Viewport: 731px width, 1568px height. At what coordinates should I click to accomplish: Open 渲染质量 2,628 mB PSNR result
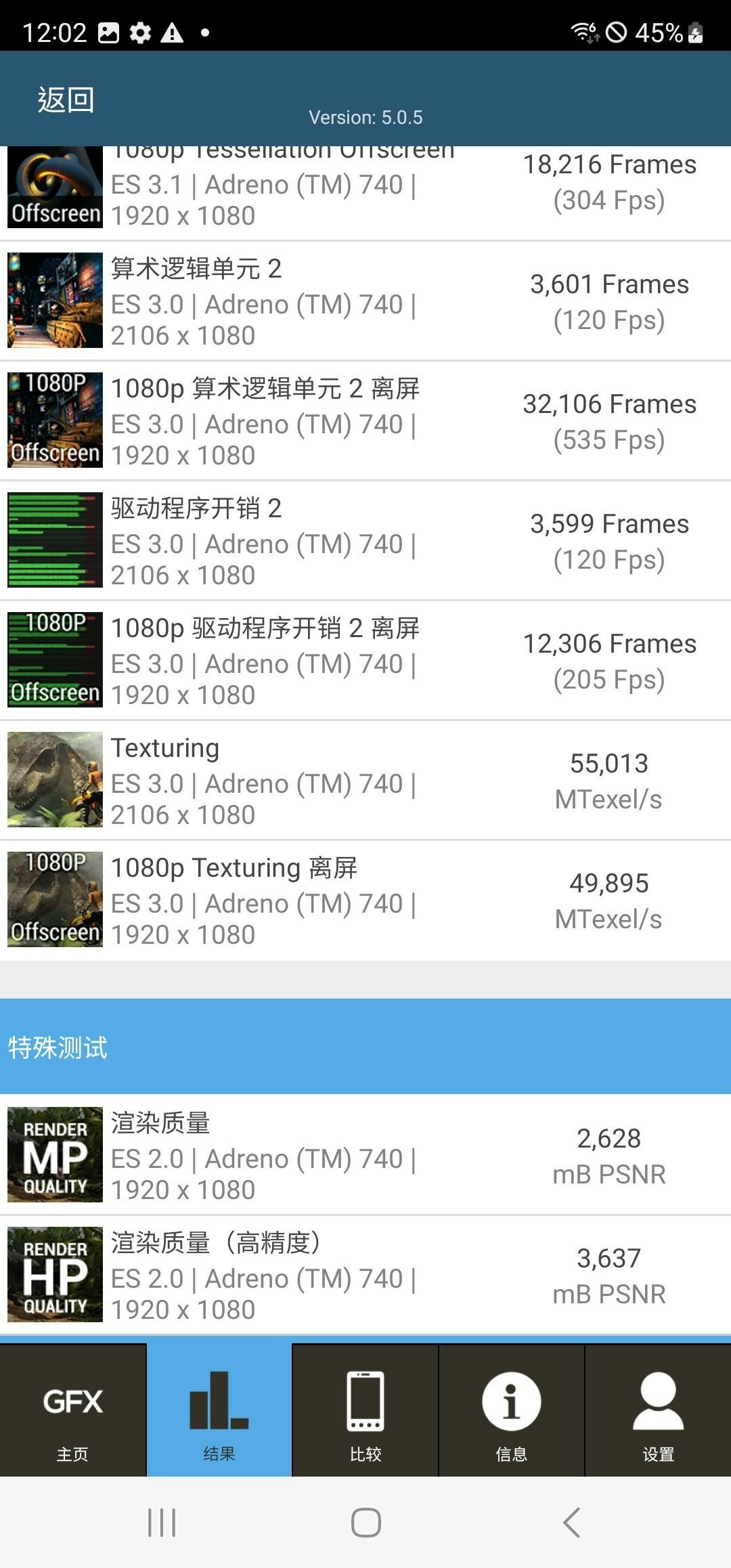[x=365, y=1155]
